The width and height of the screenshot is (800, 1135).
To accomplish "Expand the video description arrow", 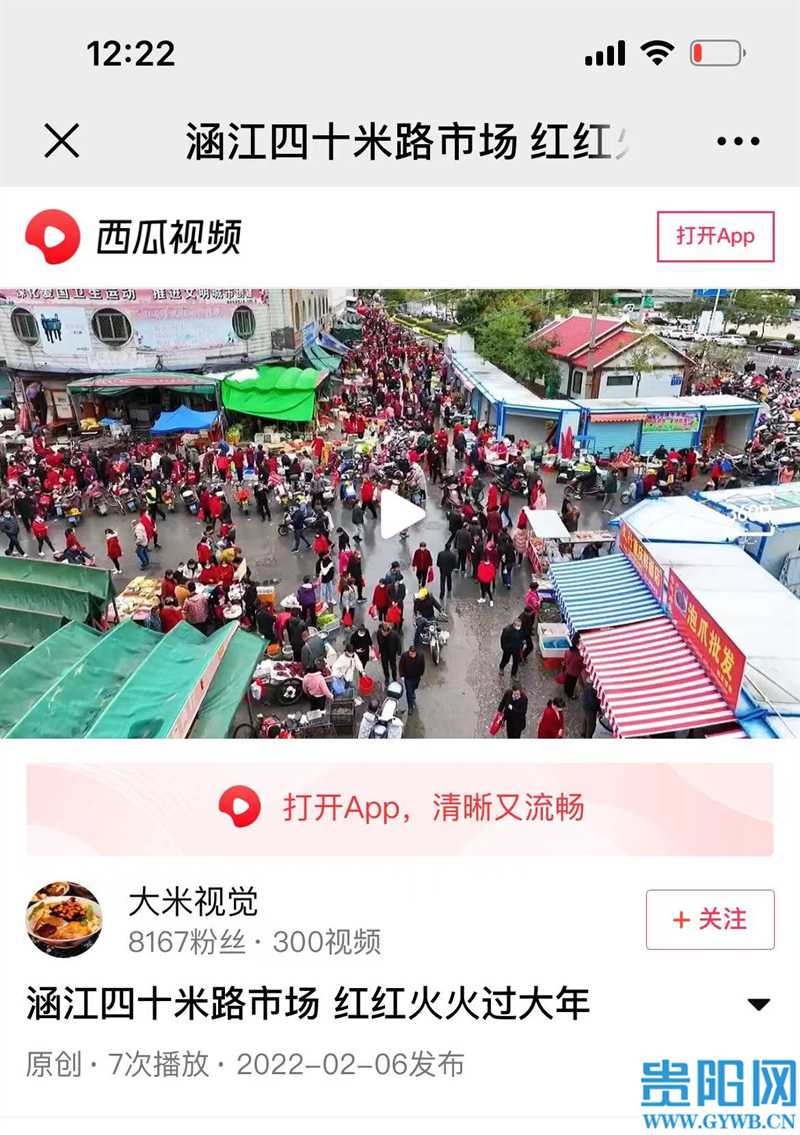I will click(759, 1005).
